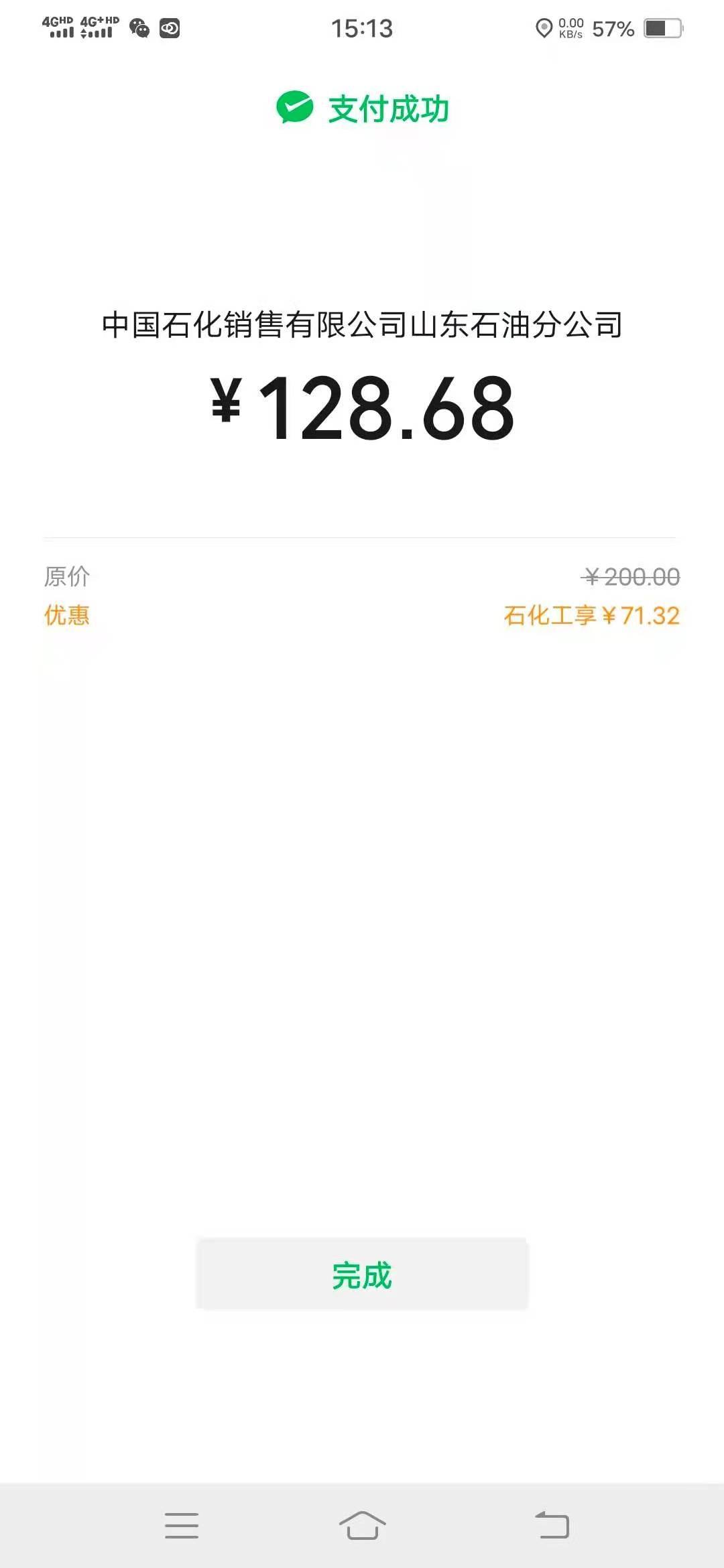Tap the system back button

click(552, 1526)
